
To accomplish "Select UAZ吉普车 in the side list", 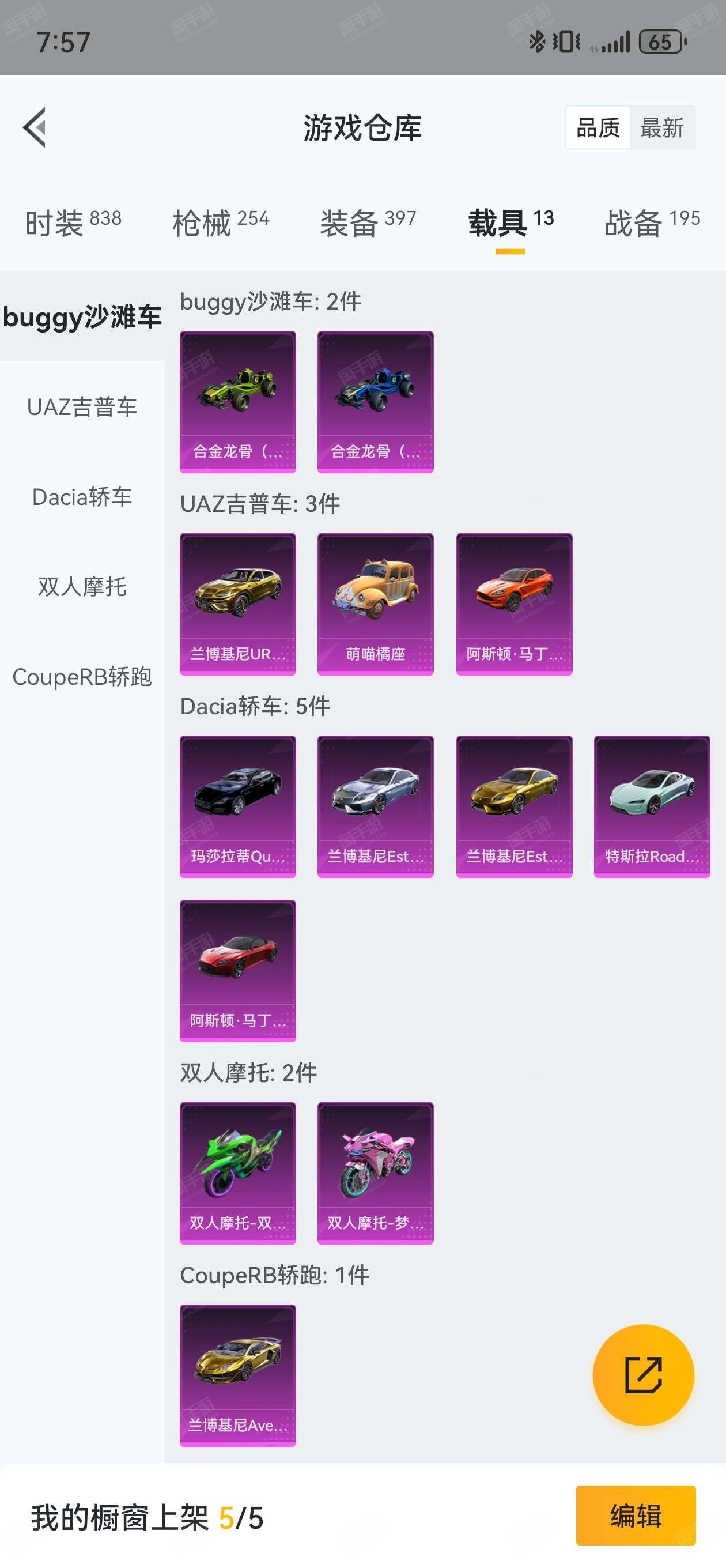I will [x=82, y=406].
